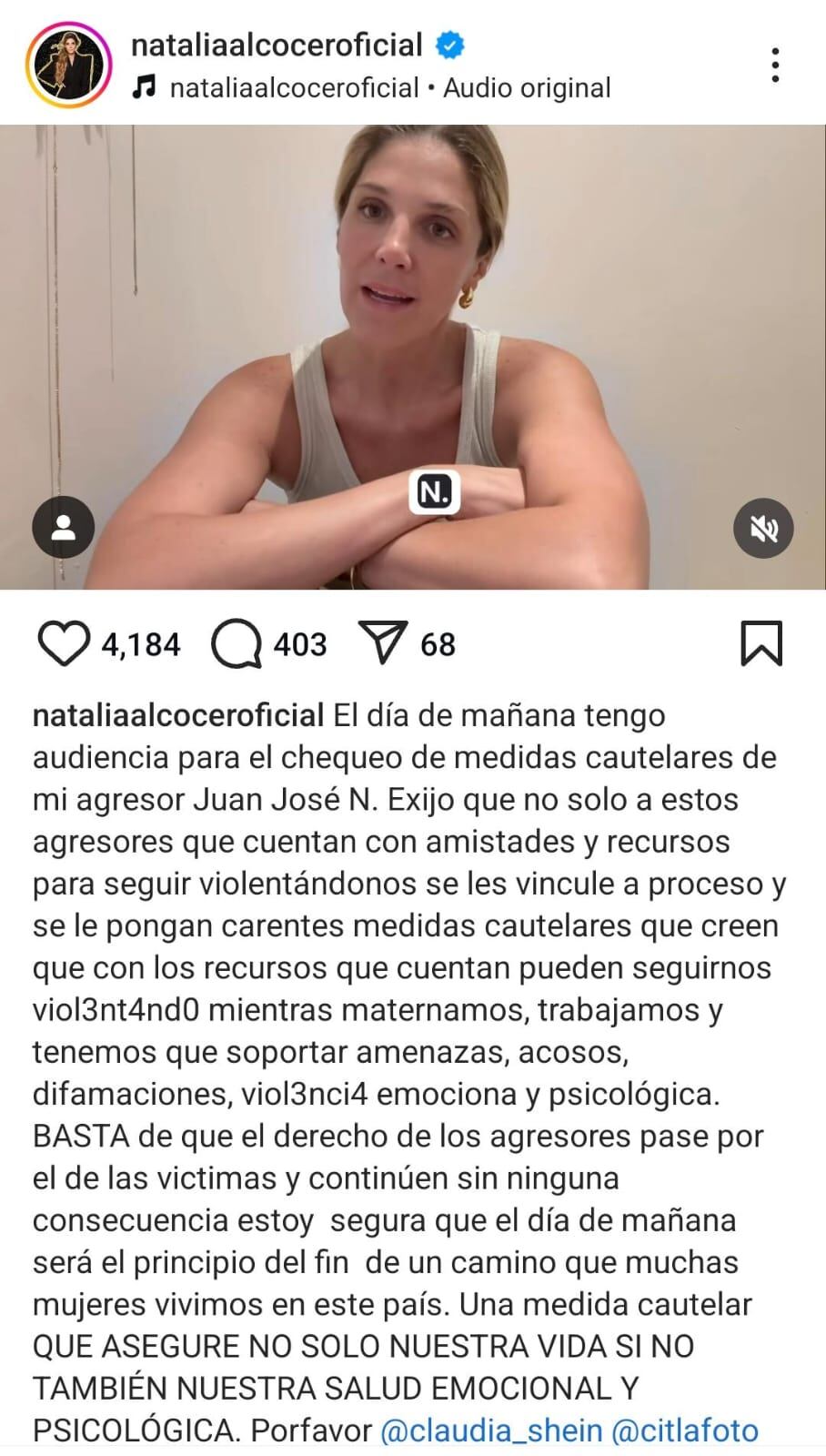
Task: Click the music note icon for the audio
Action: pos(143,87)
